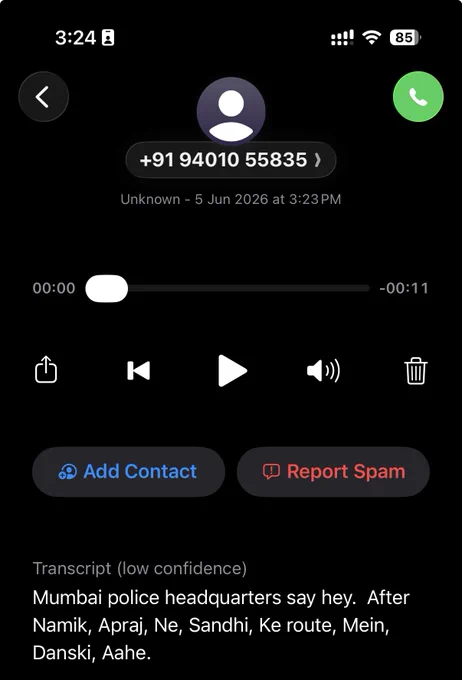Go back using the top-left arrow
The image size is (462, 680).
click(43, 97)
